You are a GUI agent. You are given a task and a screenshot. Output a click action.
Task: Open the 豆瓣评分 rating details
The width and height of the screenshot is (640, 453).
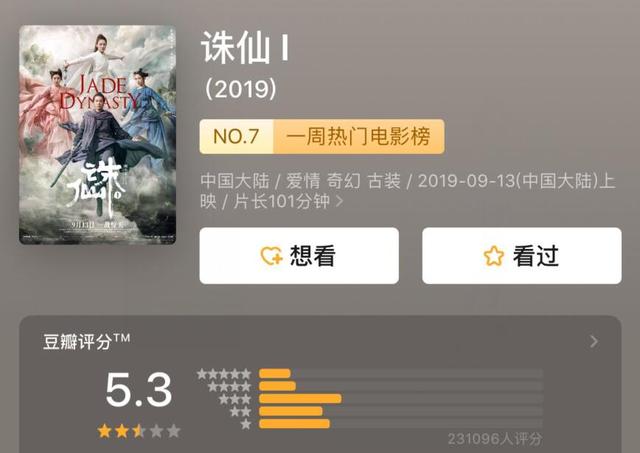(x=594, y=341)
